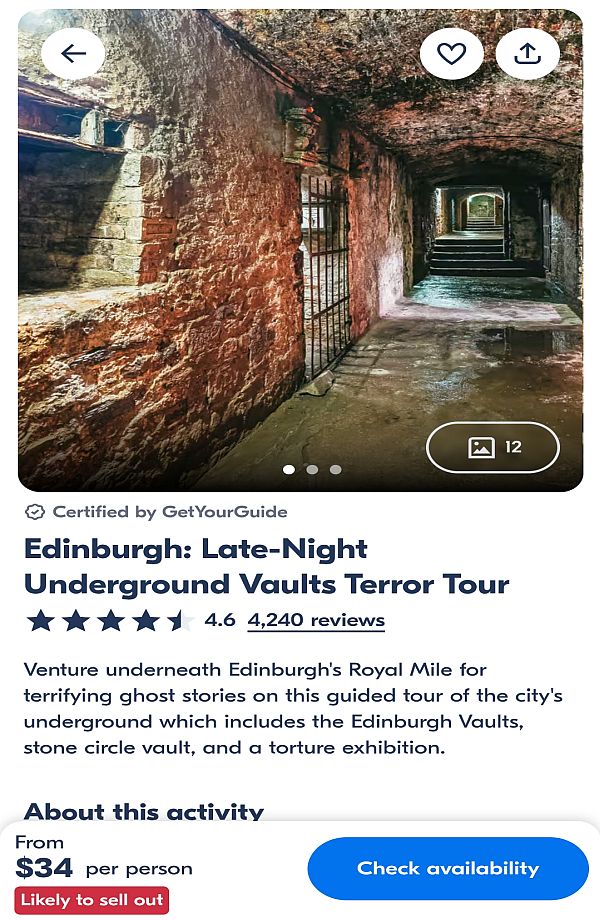Image resolution: width=600 pixels, height=920 pixels.
Task: Share this tour via the upload icon
Action: pos(527,53)
